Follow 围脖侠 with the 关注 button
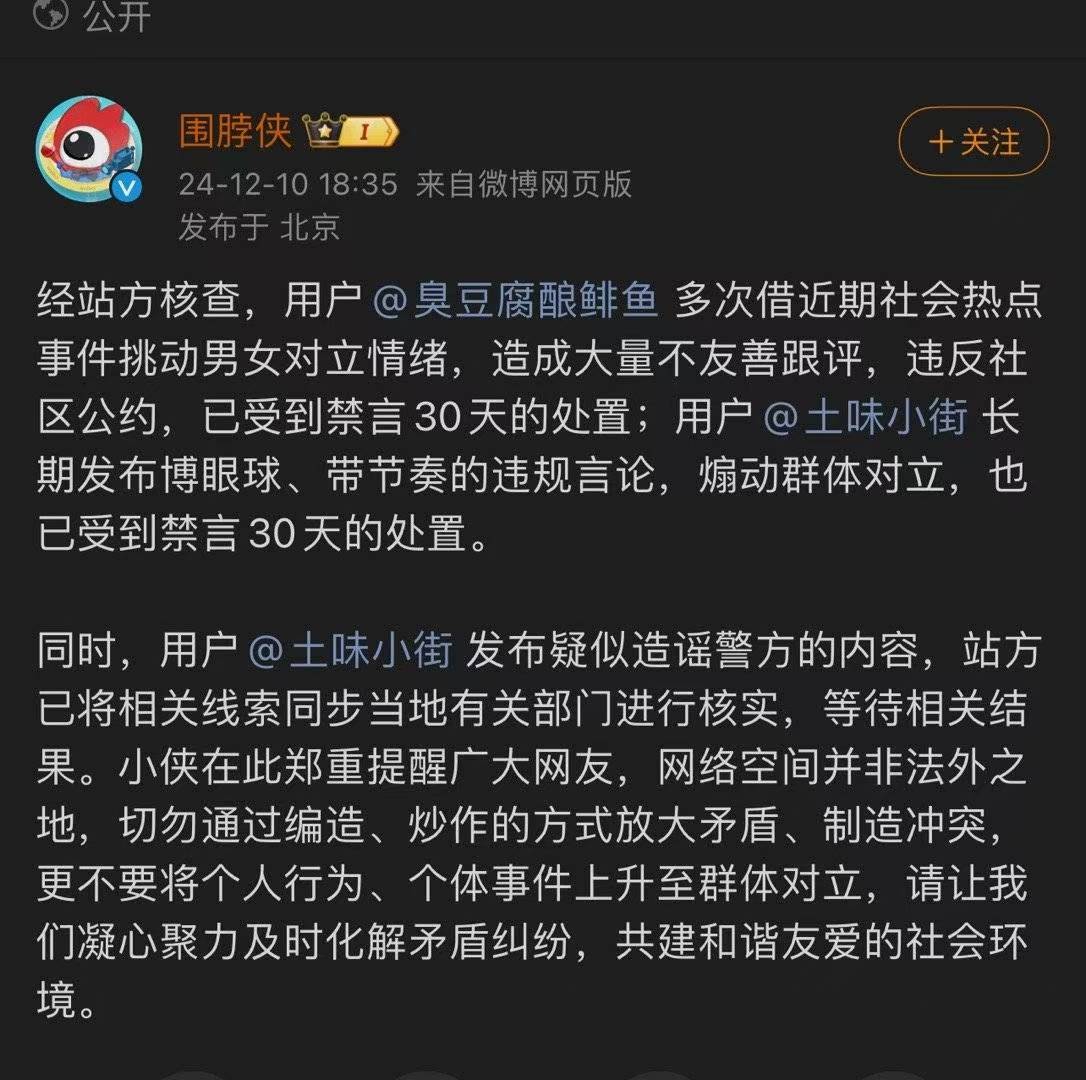 [973, 142]
